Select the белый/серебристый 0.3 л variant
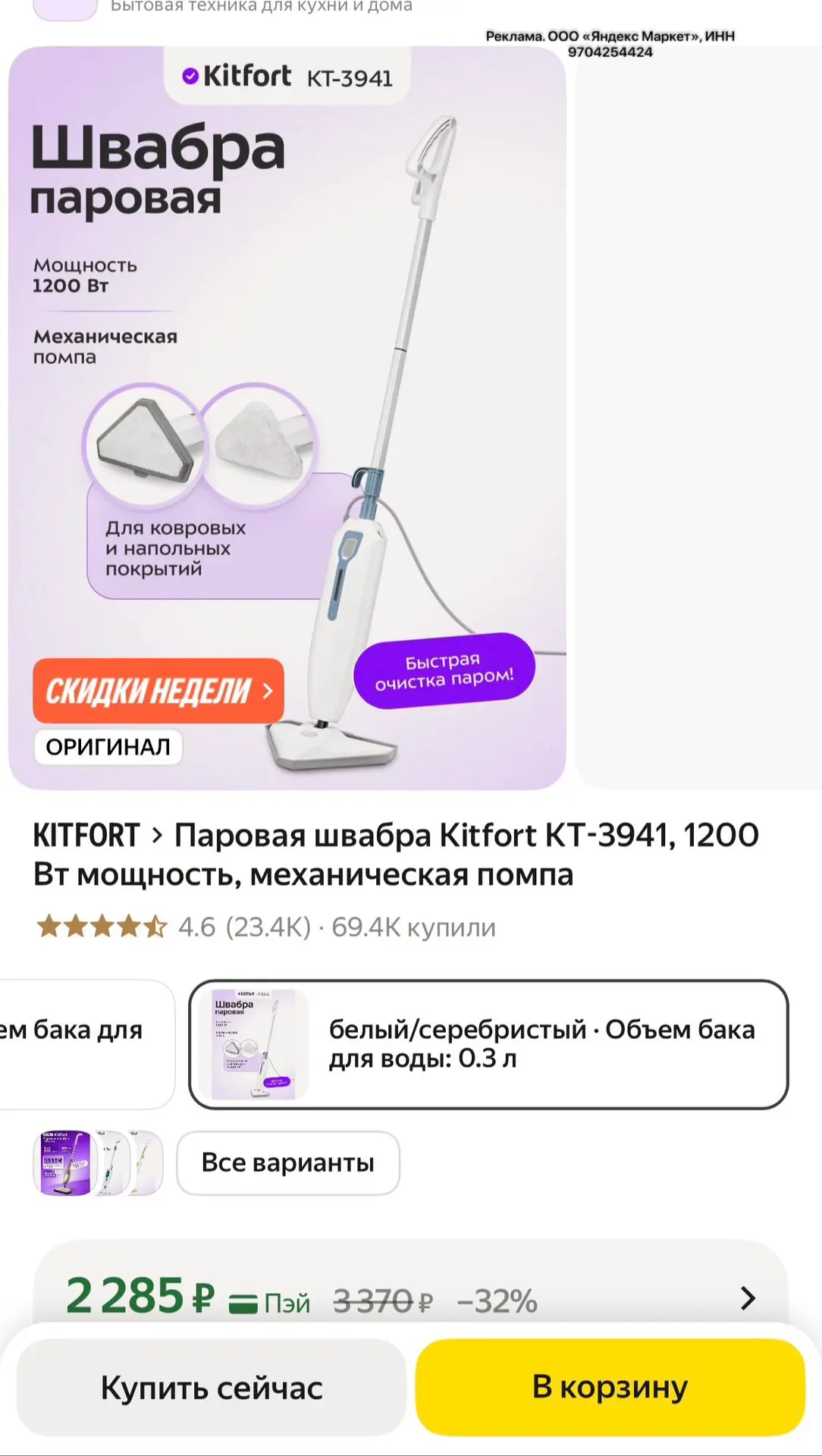 (488, 1044)
